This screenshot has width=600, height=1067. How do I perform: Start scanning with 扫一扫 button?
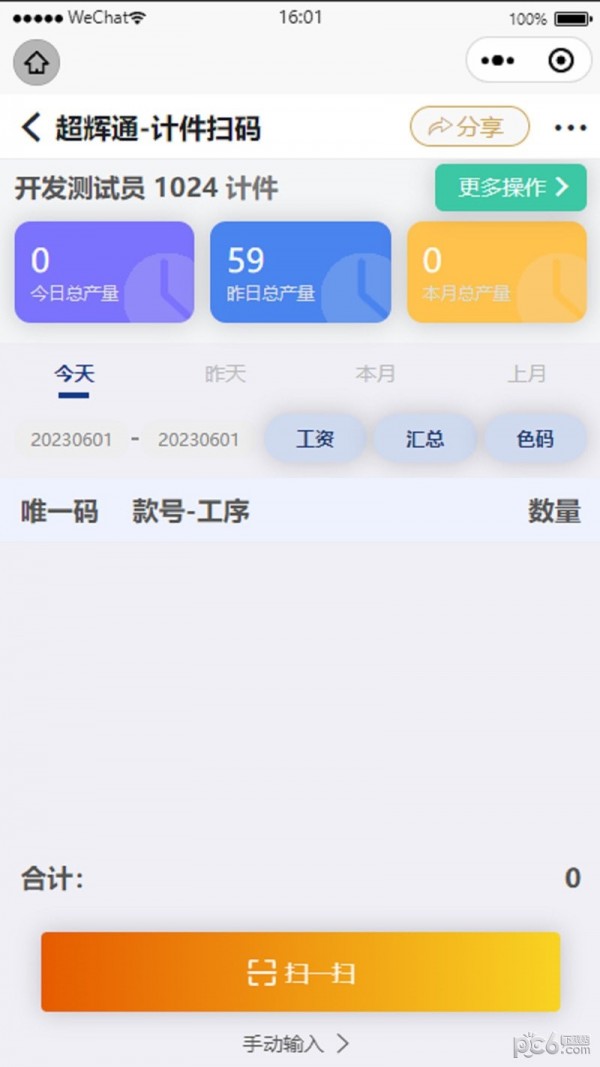pos(300,972)
